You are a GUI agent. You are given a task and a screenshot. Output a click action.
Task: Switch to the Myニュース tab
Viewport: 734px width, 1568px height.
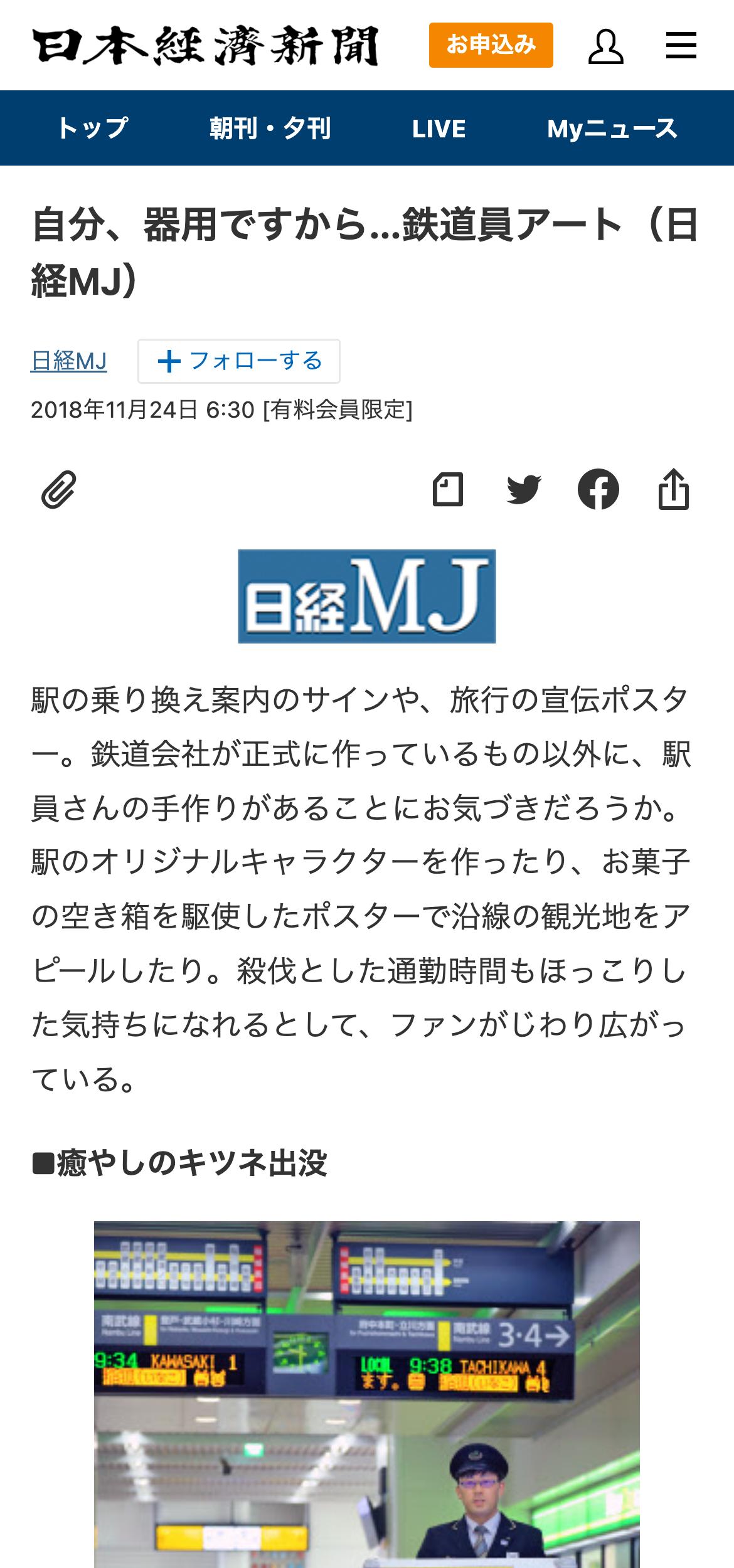click(x=612, y=129)
